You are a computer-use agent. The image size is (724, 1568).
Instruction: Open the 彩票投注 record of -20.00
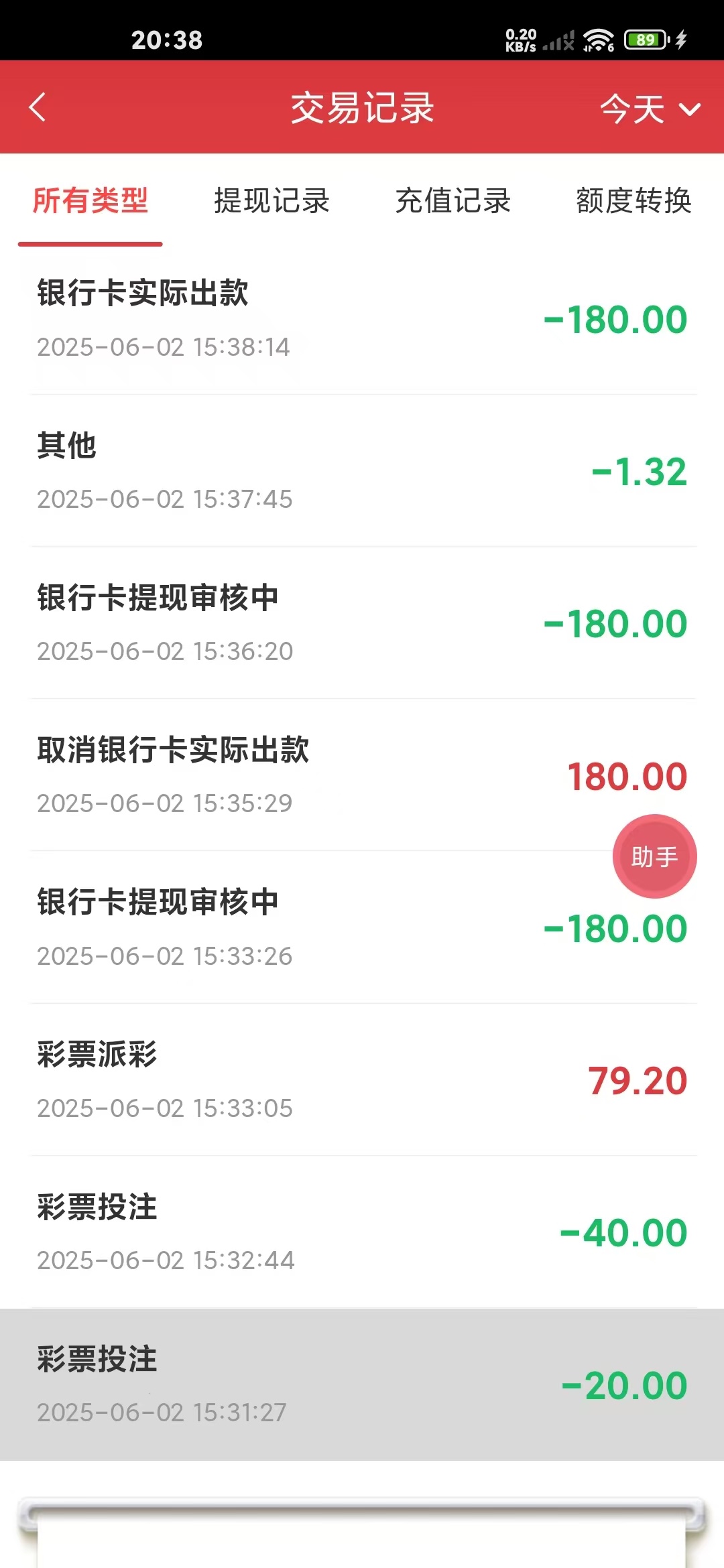click(362, 1384)
